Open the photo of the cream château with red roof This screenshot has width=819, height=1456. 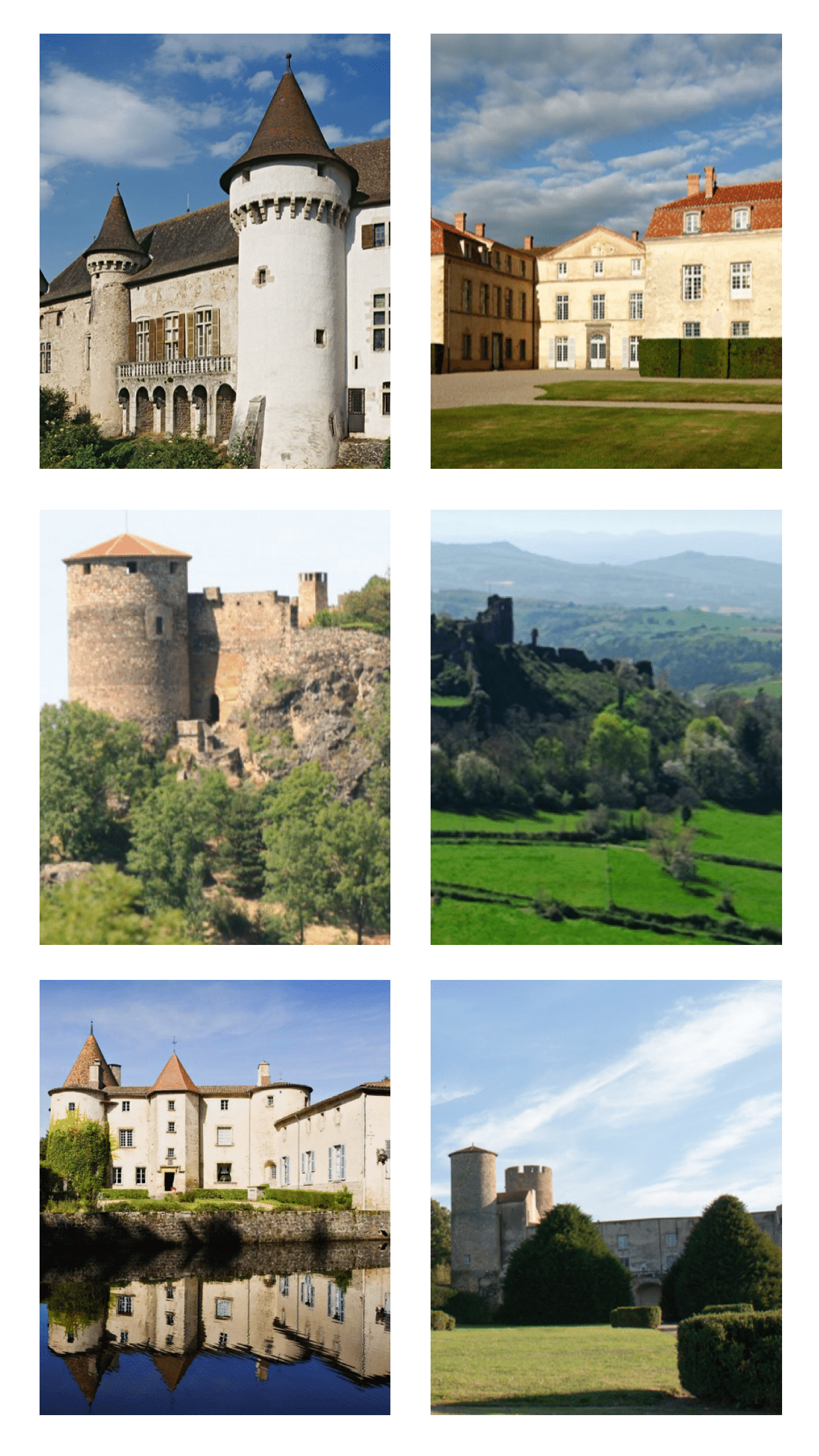(606, 251)
